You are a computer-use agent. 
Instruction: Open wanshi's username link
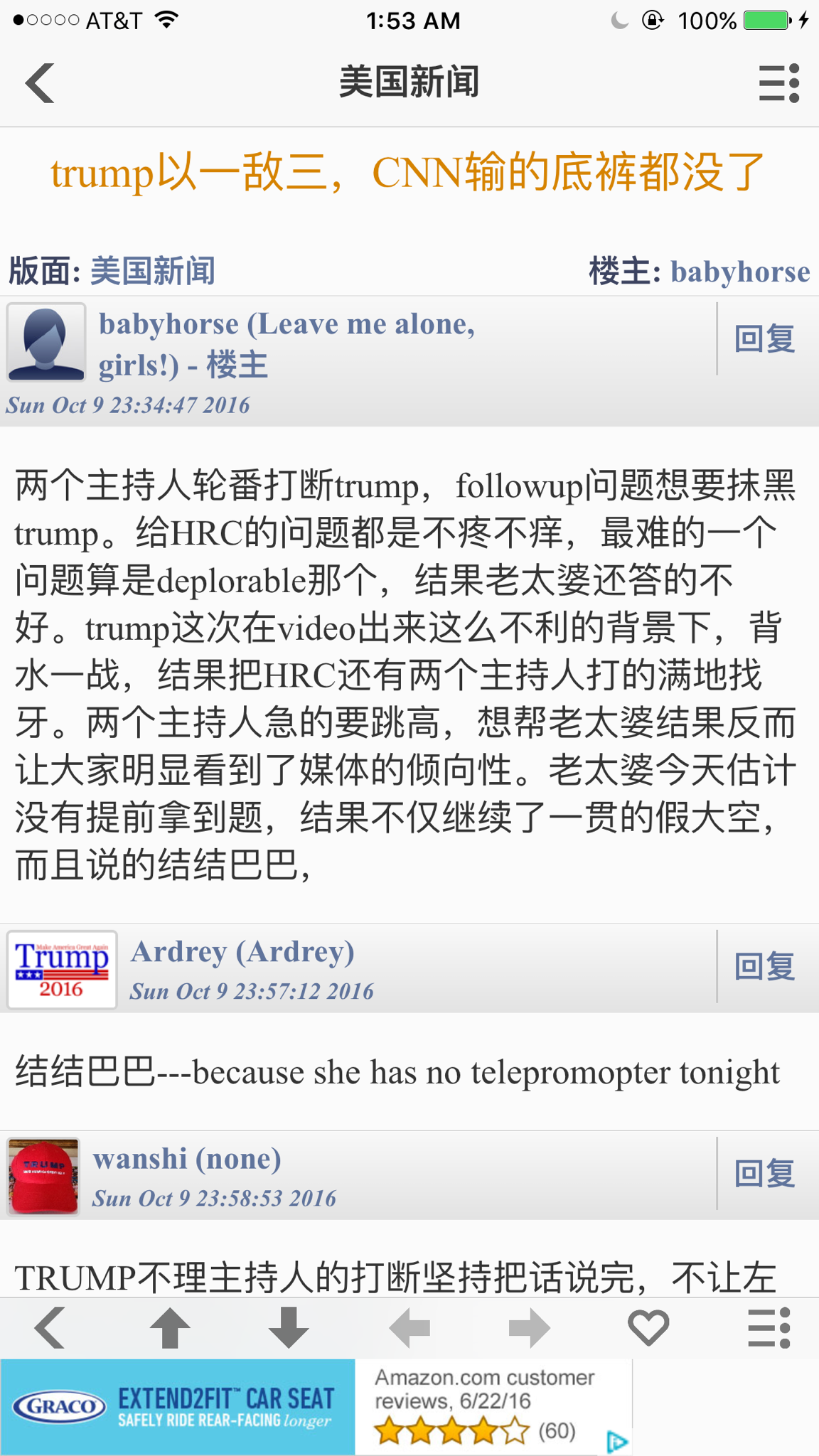187,1158
